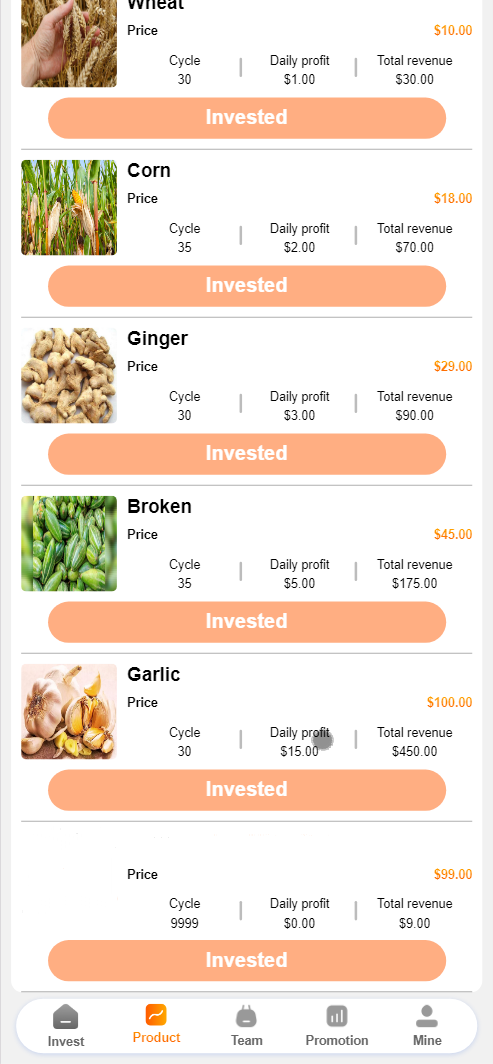This screenshot has height=1064, width=493.
Task: Open the Mine tab
Action: [427, 1025]
